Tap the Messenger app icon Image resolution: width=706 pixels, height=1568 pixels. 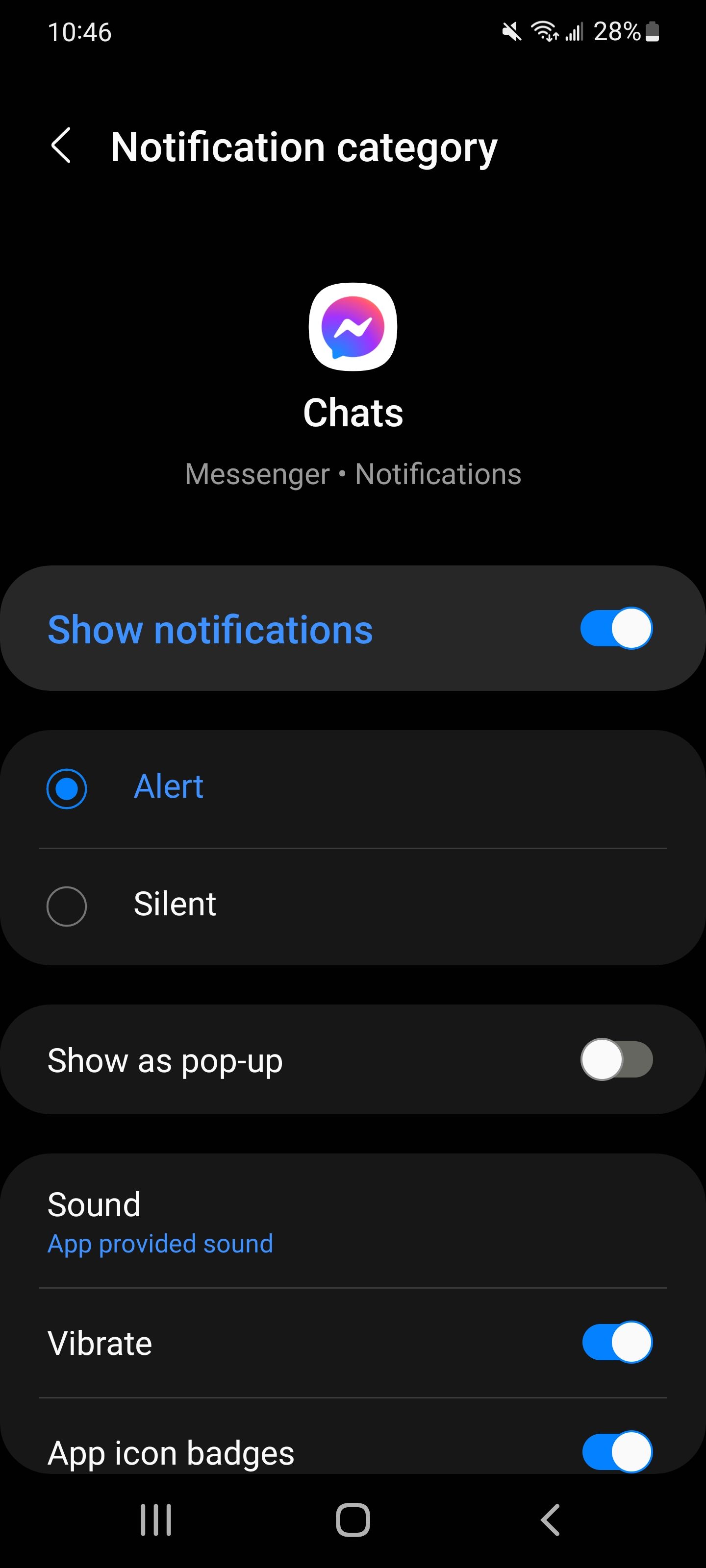[353, 327]
